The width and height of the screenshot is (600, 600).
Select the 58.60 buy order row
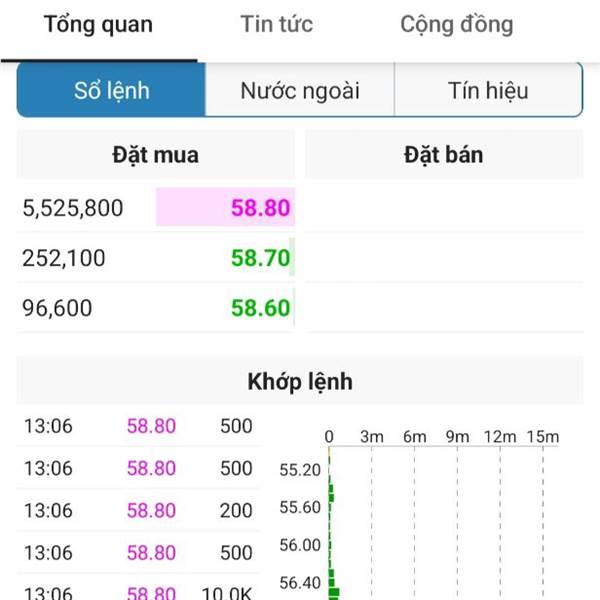point(157,307)
